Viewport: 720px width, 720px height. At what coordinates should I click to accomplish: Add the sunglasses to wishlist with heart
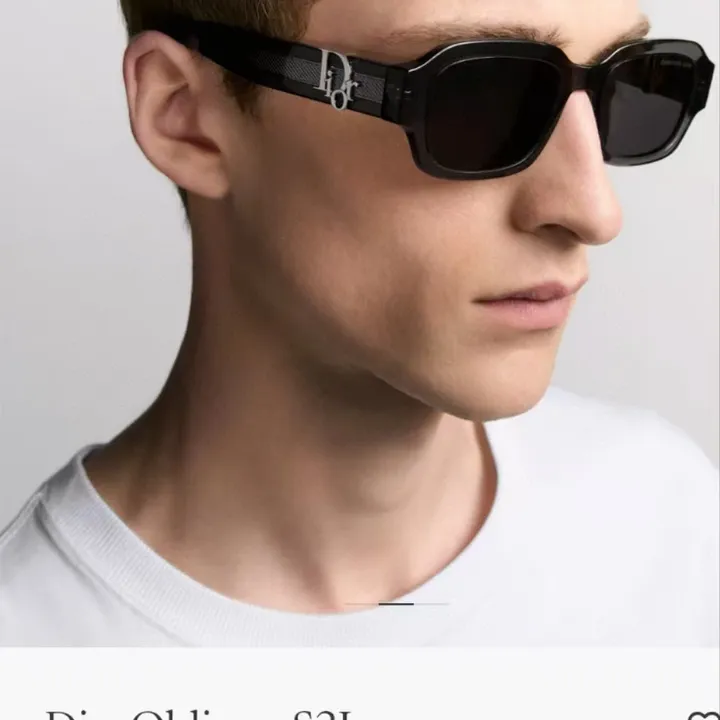pyautogui.click(x=703, y=713)
